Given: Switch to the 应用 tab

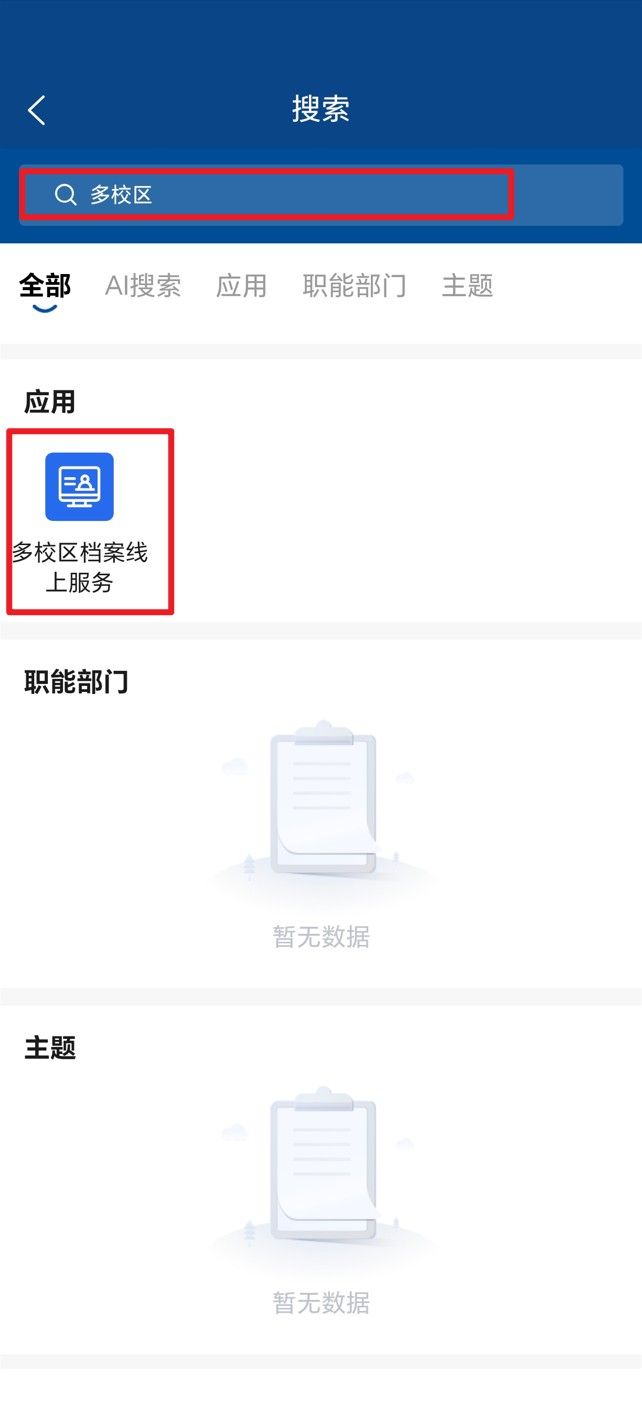Looking at the screenshot, I should pyautogui.click(x=242, y=286).
